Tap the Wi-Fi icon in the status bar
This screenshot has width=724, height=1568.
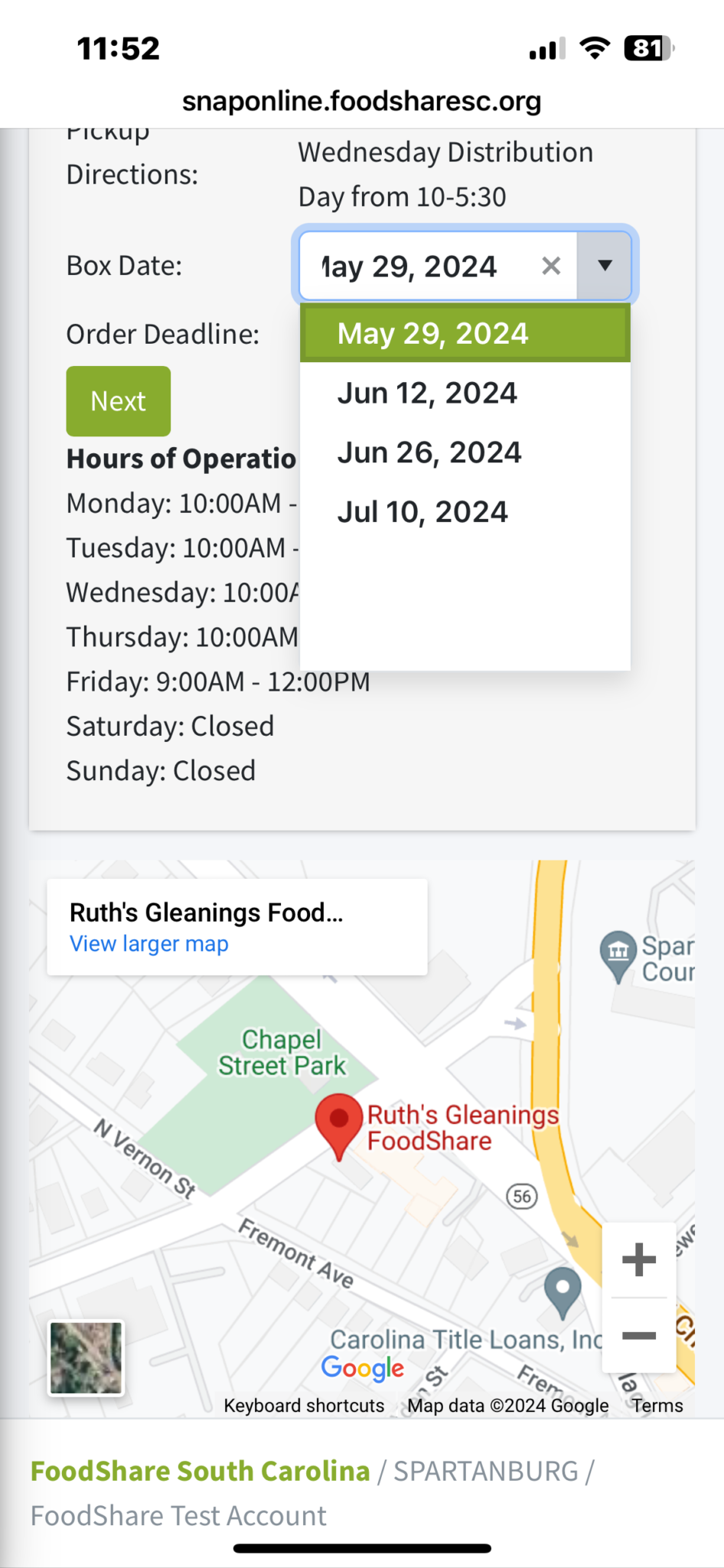(x=596, y=47)
